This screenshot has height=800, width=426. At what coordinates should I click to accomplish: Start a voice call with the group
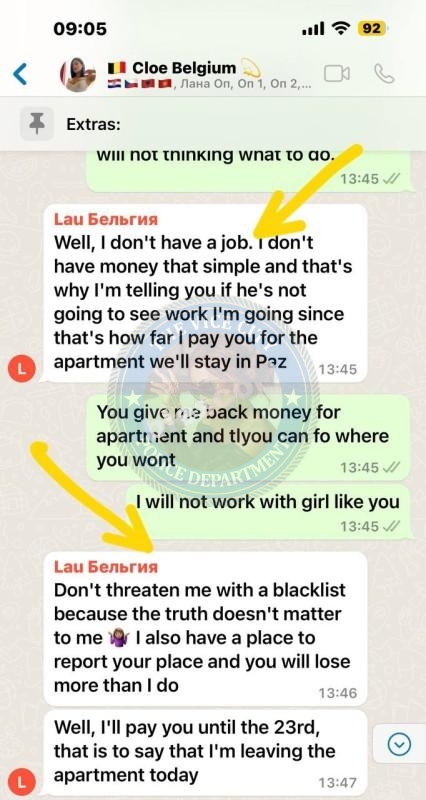point(384,74)
